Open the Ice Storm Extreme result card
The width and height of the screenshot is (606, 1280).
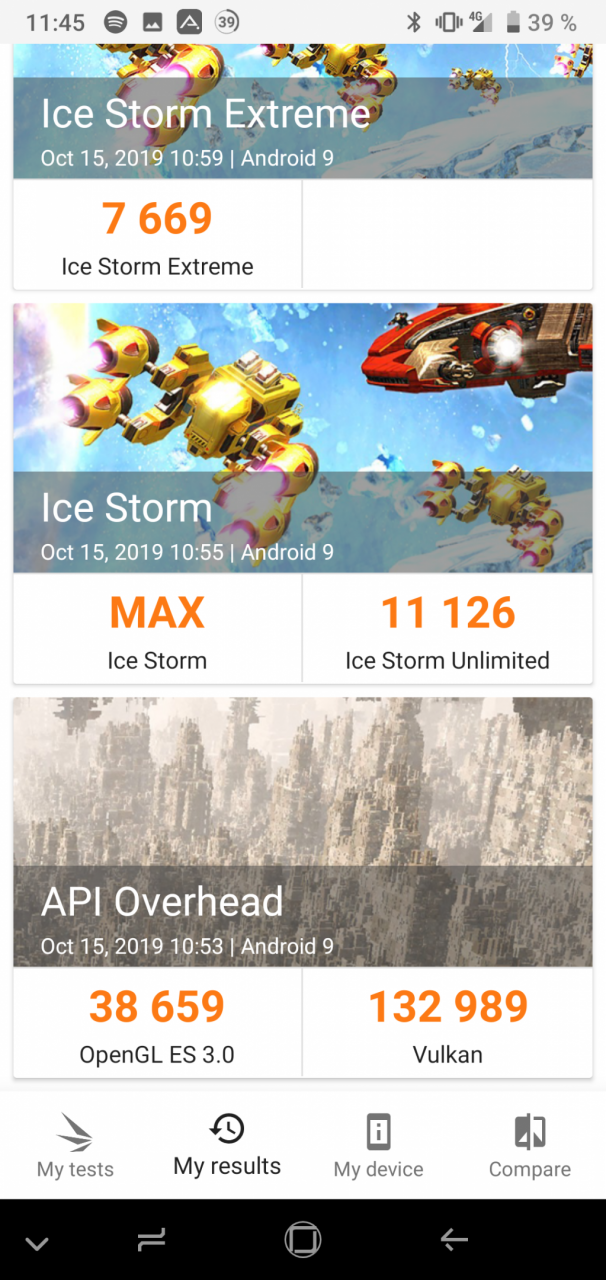[302, 167]
